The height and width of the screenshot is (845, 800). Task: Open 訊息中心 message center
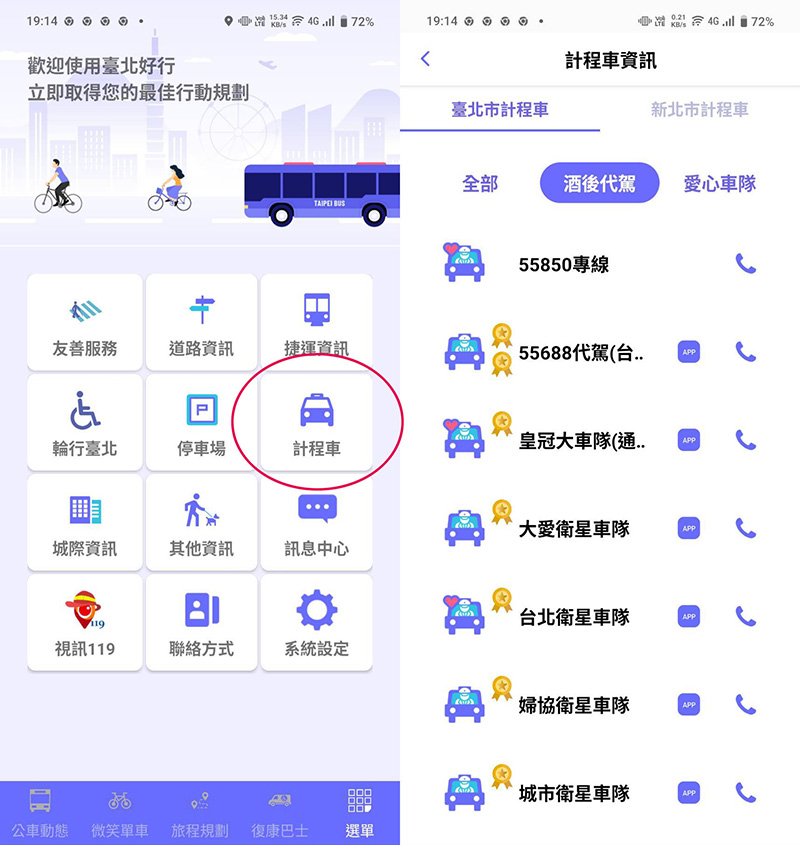(x=316, y=524)
